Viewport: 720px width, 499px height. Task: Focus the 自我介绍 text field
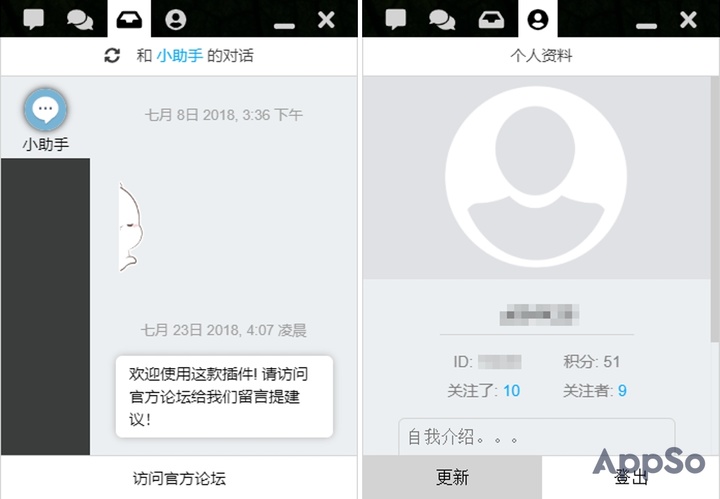click(x=536, y=438)
